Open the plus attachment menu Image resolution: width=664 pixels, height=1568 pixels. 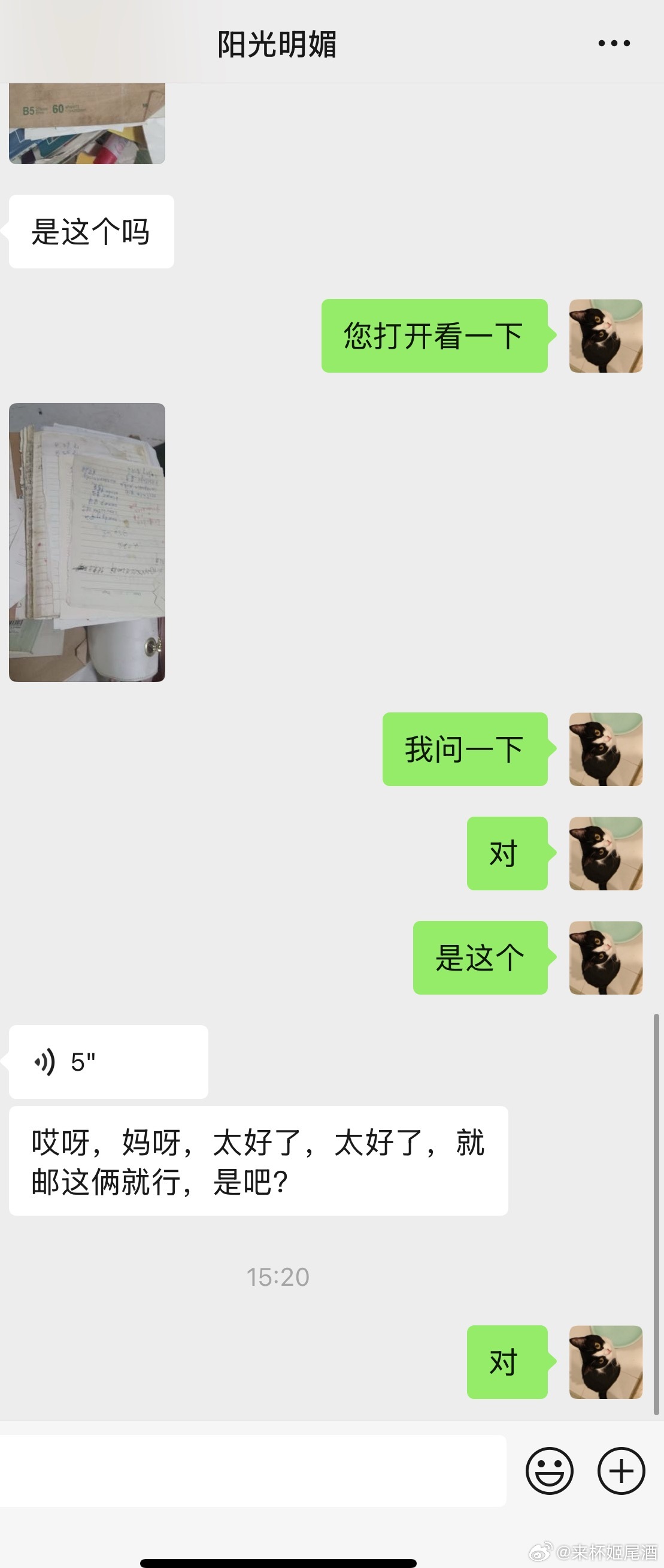(621, 1470)
